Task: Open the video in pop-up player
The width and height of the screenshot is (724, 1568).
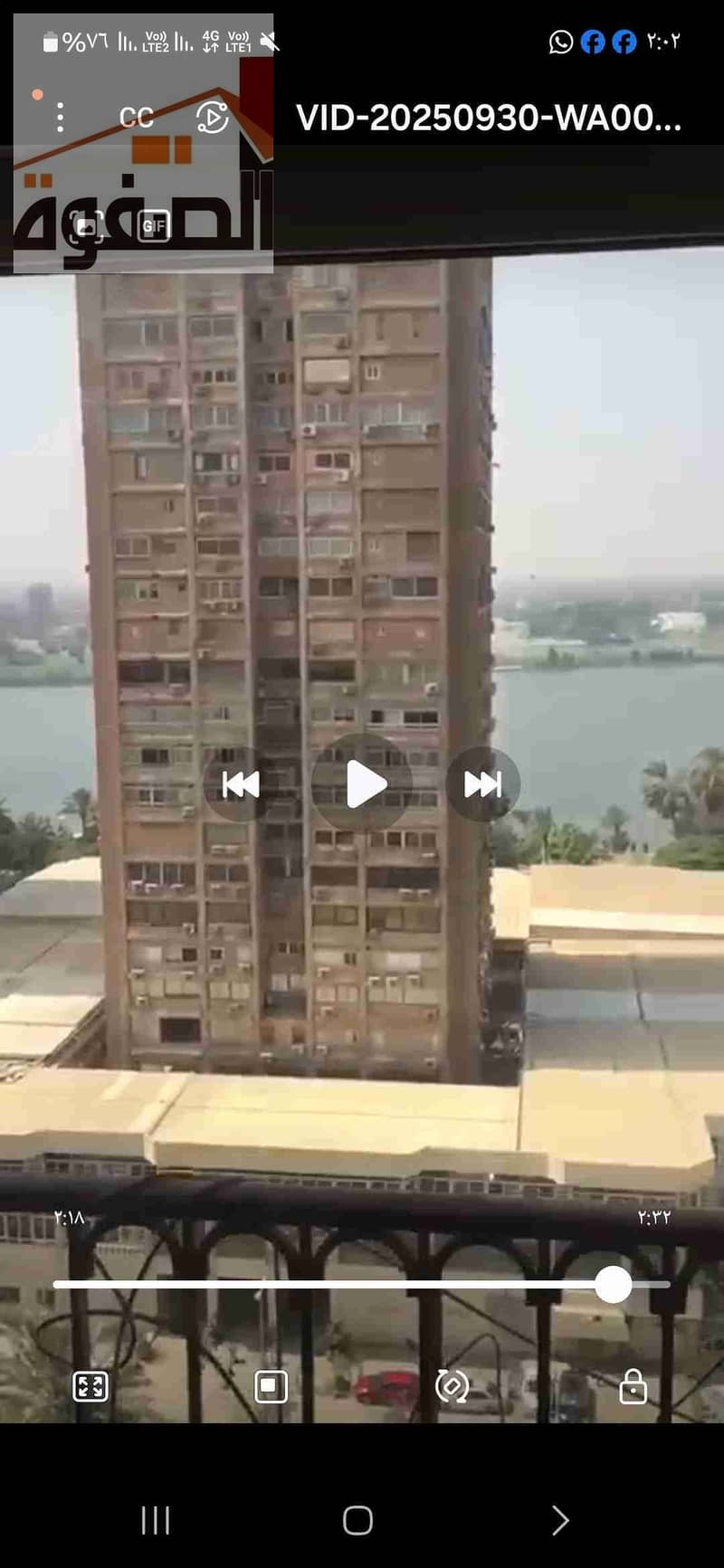Action: 271,1386
